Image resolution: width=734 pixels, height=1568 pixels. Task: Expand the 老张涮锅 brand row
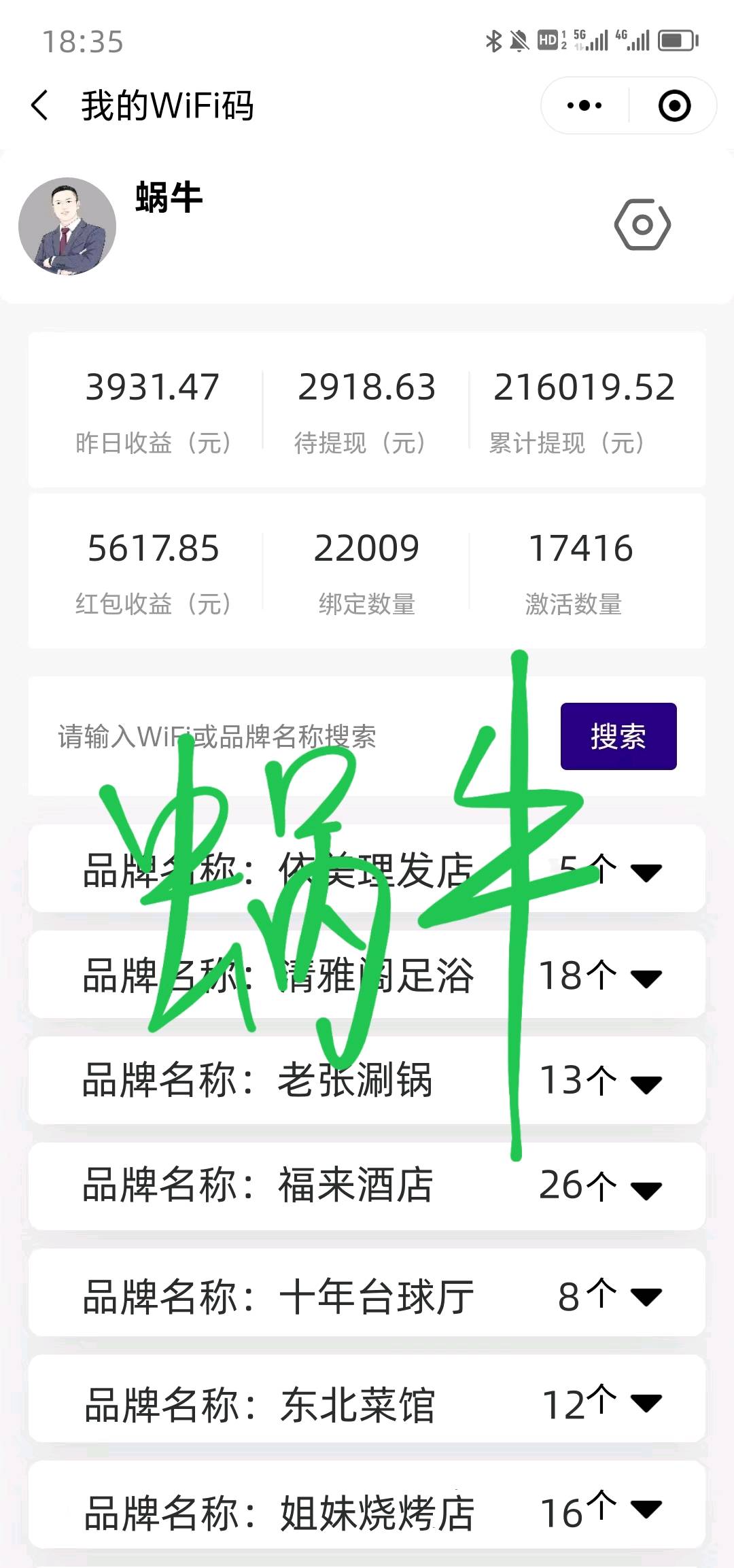click(367, 1080)
